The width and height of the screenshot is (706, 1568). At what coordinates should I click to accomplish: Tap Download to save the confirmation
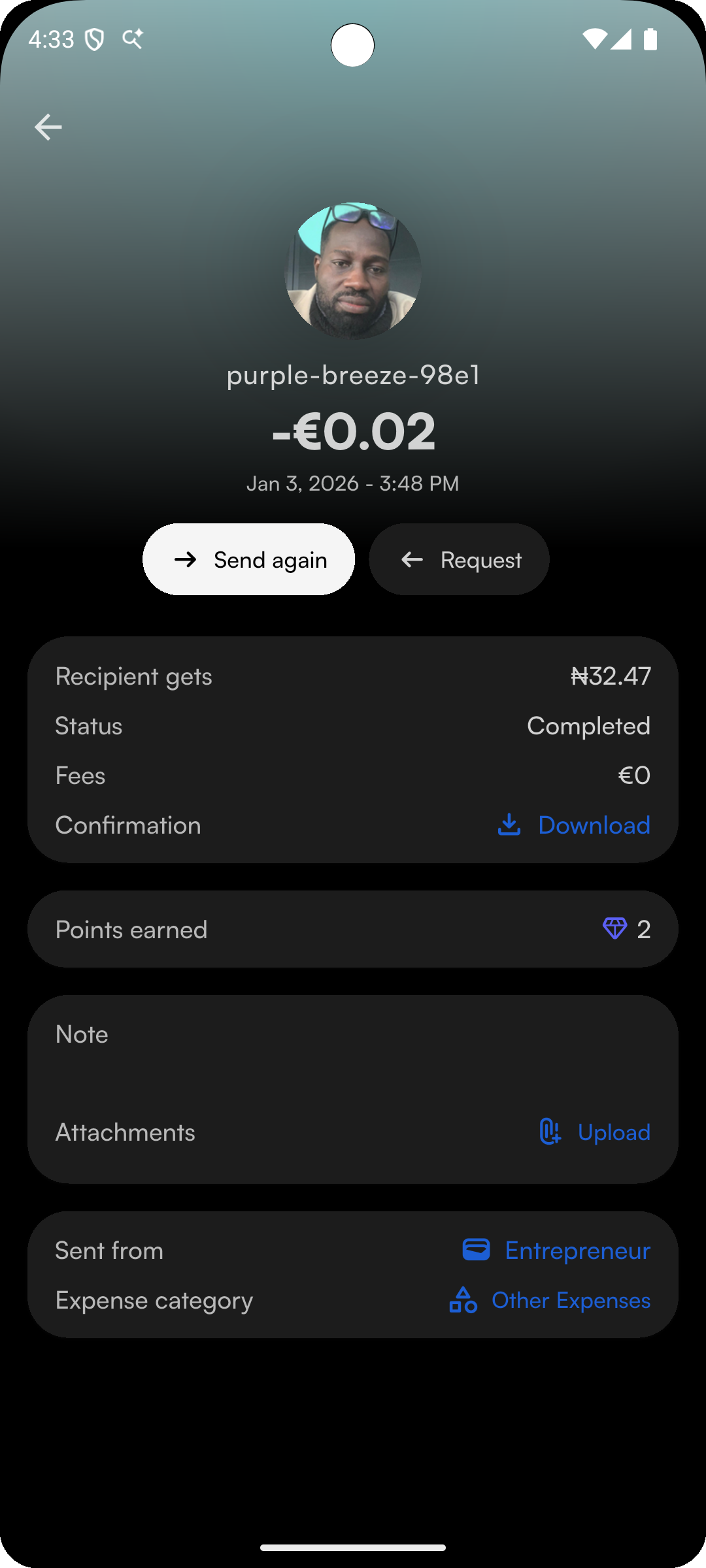click(593, 825)
